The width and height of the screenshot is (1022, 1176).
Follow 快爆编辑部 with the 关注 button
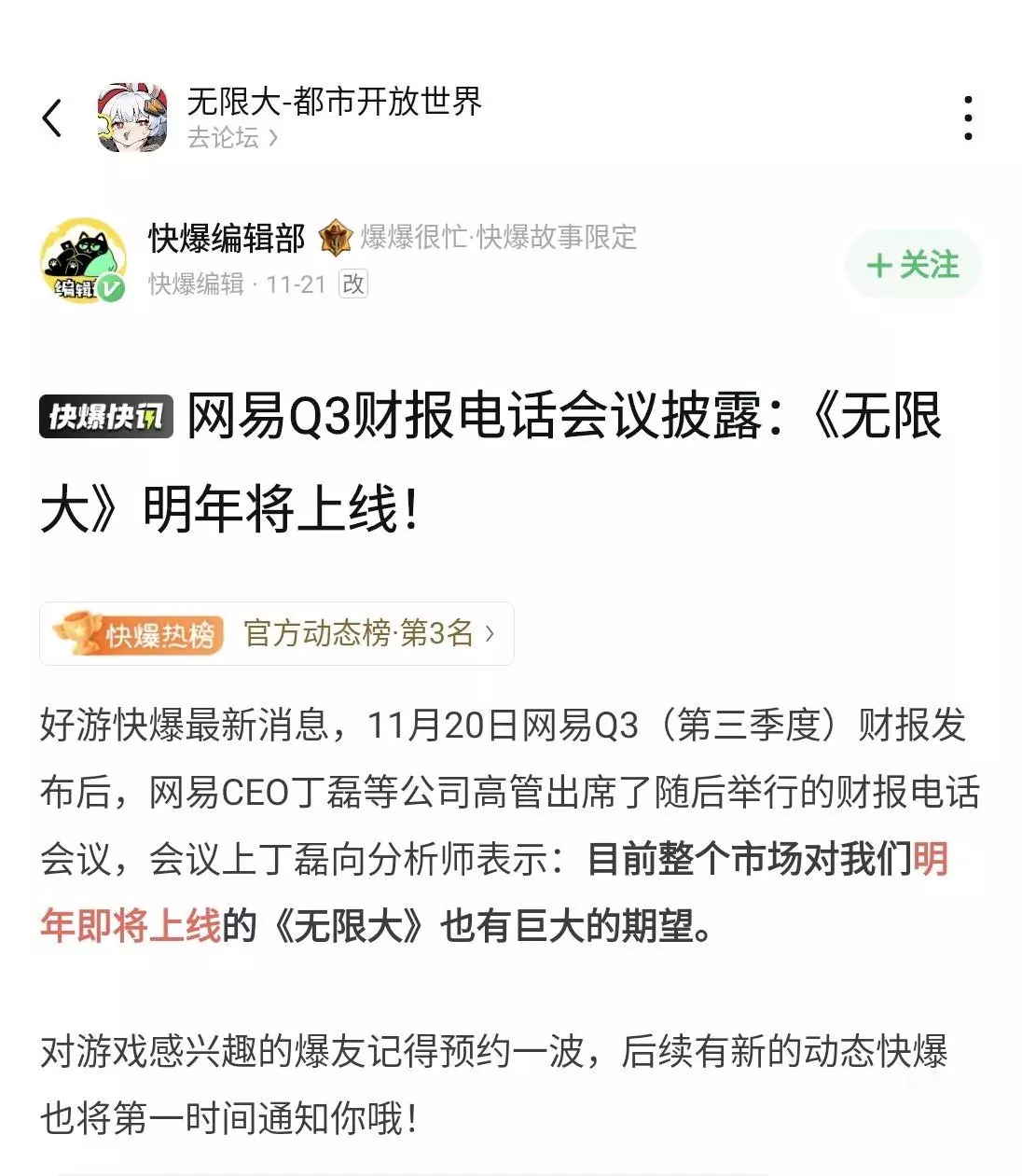click(913, 265)
